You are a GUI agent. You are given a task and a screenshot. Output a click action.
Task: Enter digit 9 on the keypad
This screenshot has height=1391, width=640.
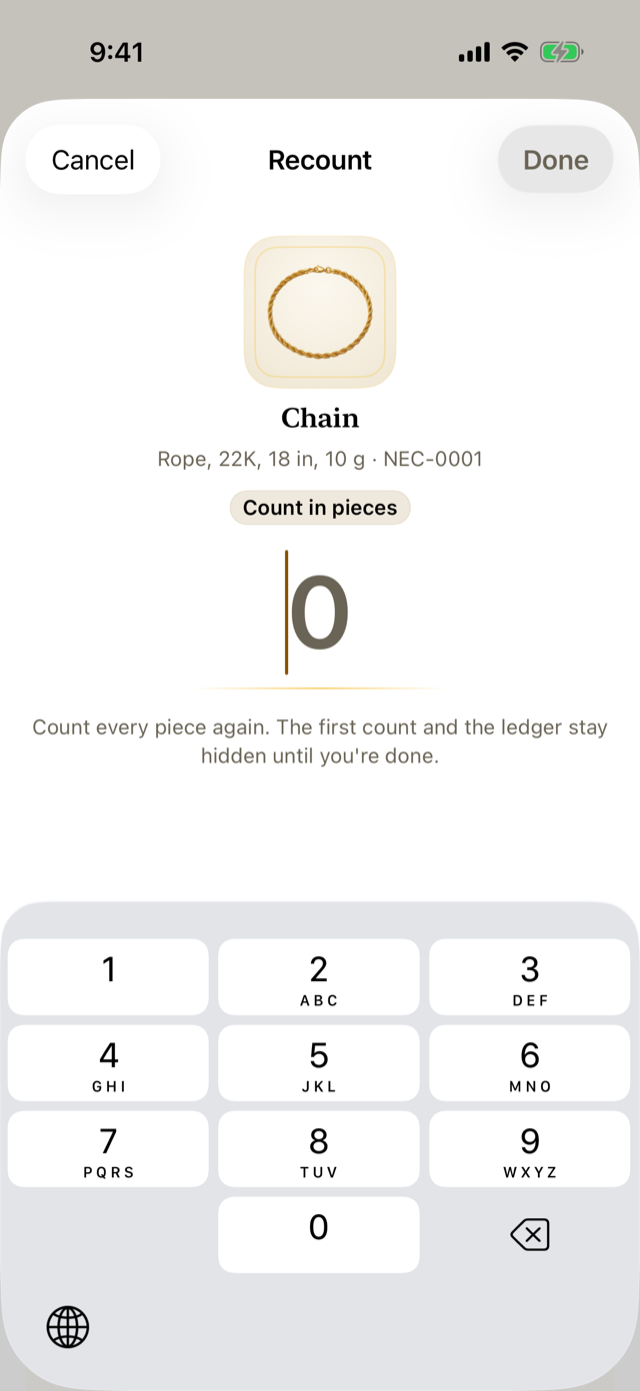click(x=530, y=1149)
